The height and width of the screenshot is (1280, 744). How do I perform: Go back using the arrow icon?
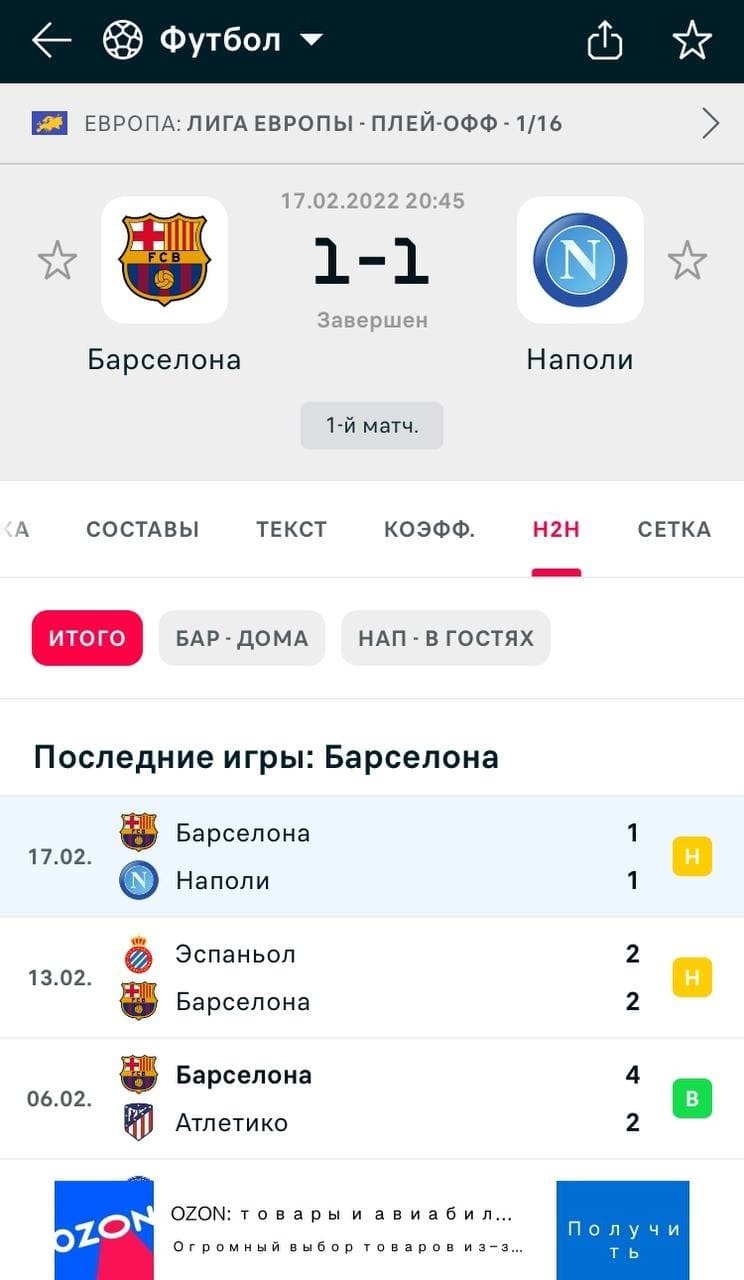51,41
